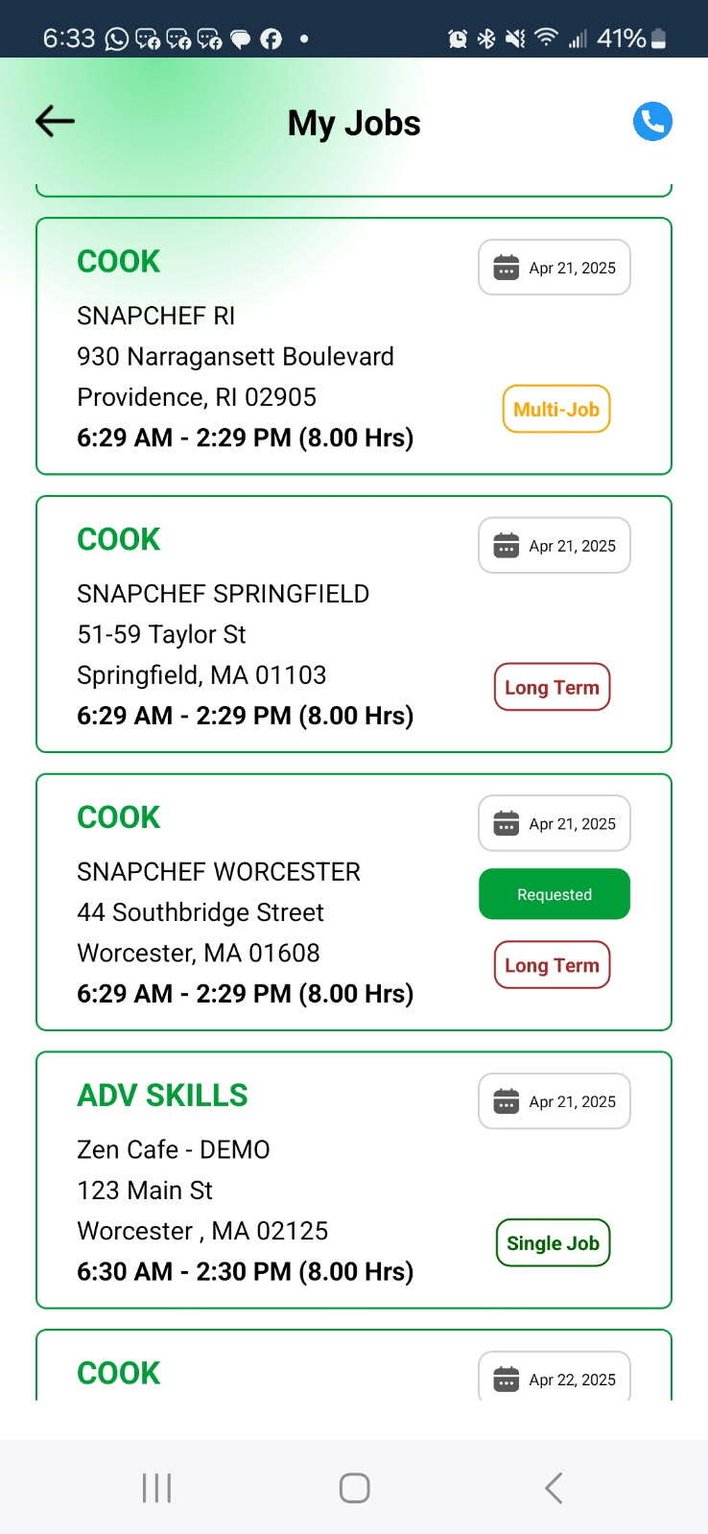Viewport: 708px width, 1534px height.
Task: Open recent apps from navigation bar
Action: [157, 1487]
